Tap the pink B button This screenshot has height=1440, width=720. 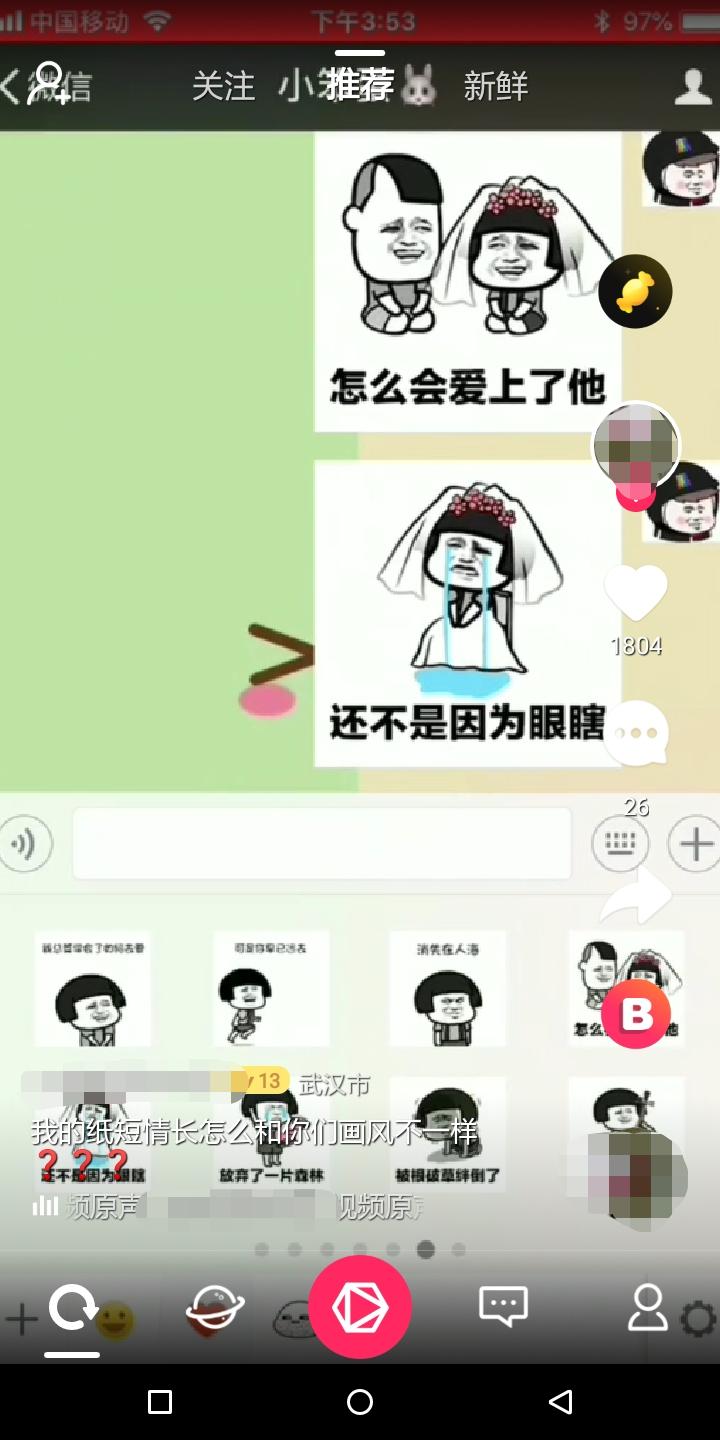tap(636, 1015)
